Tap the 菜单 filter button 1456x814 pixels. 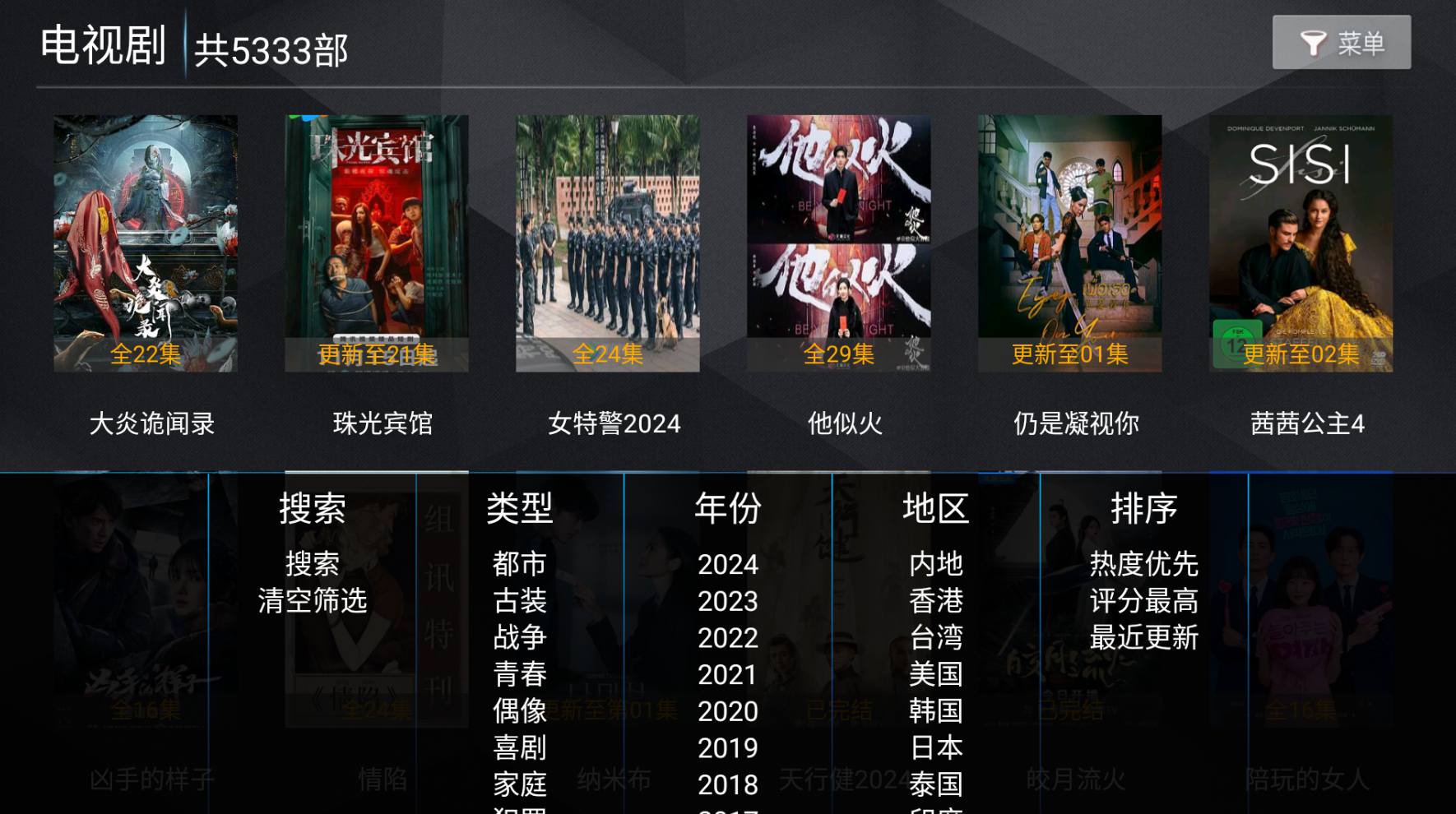(1341, 43)
